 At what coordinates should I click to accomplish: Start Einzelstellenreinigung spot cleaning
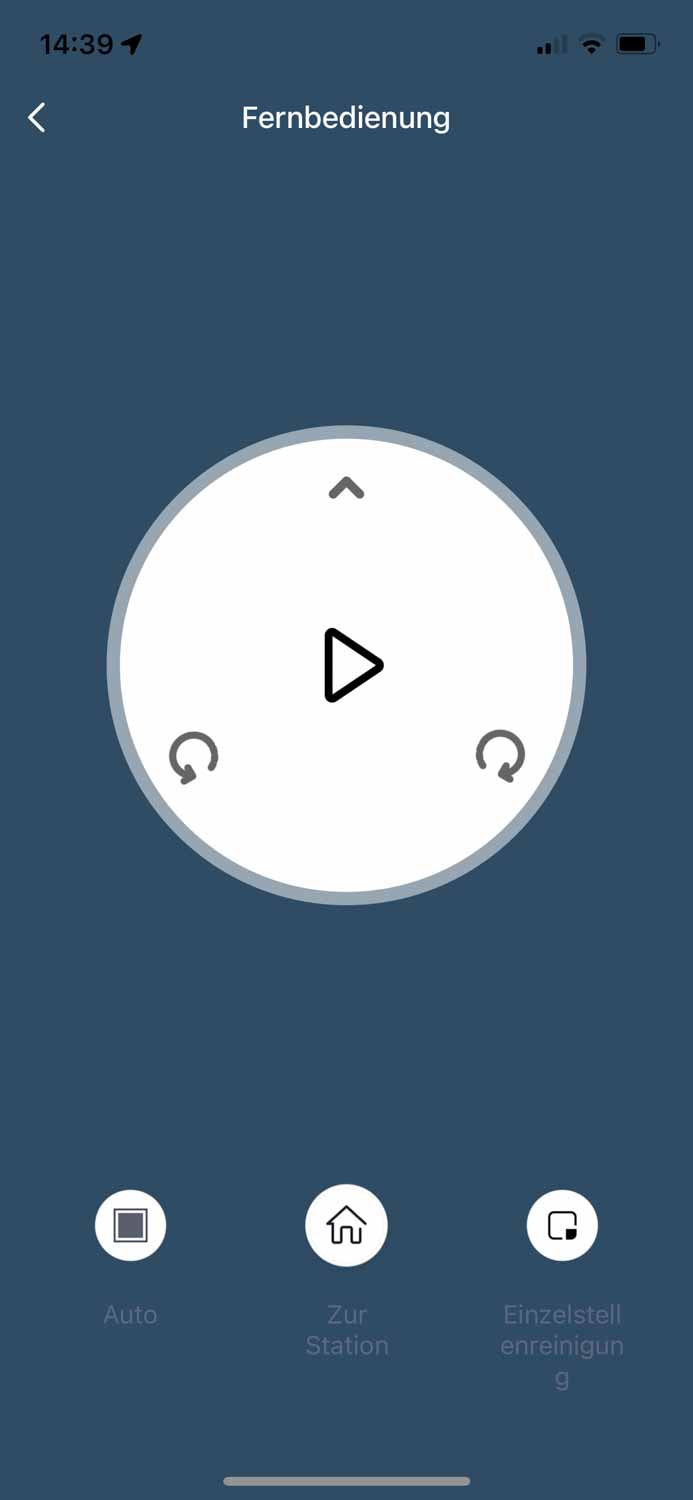[562, 1225]
